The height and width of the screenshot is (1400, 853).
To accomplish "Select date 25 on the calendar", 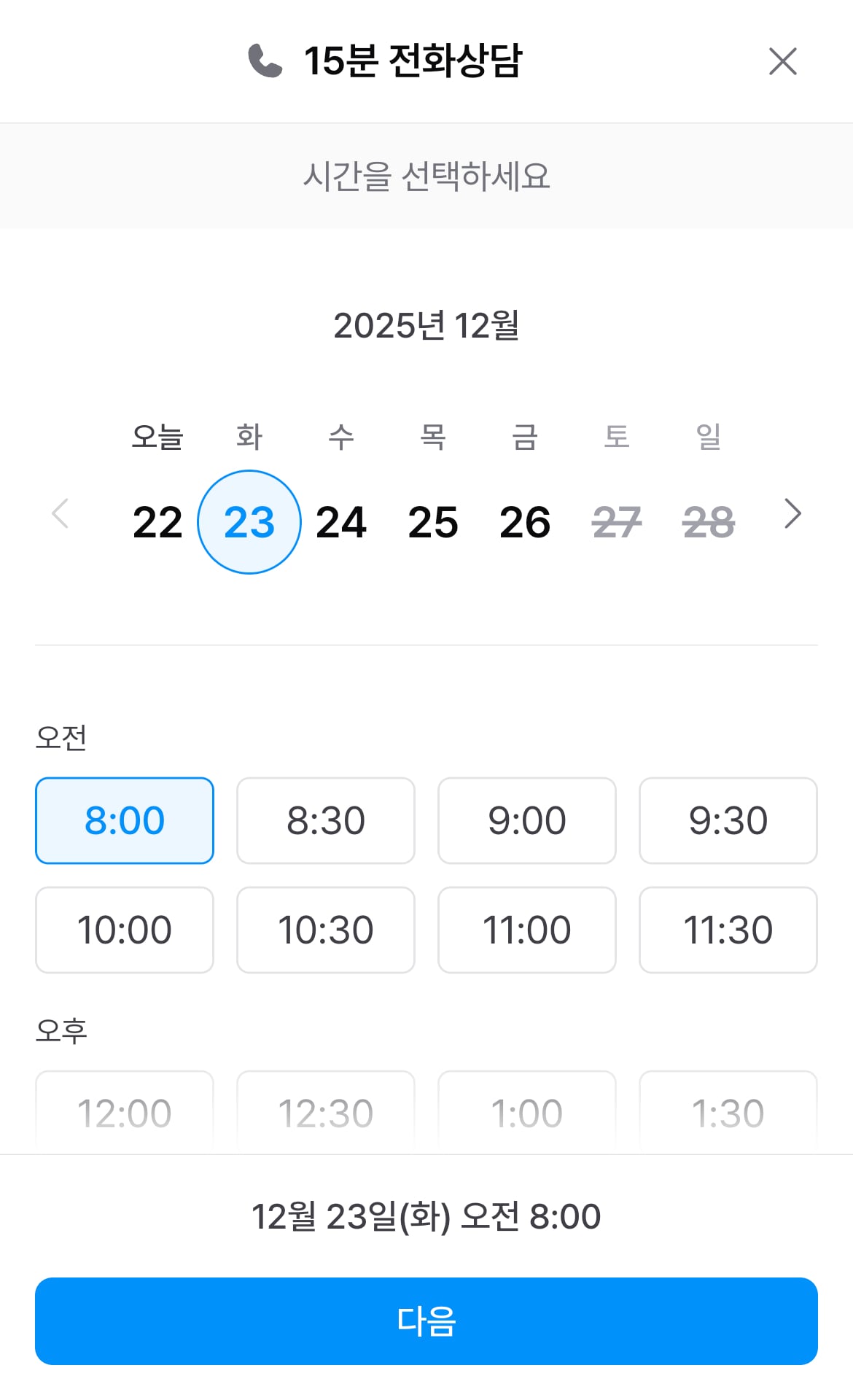I will [x=432, y=521].
